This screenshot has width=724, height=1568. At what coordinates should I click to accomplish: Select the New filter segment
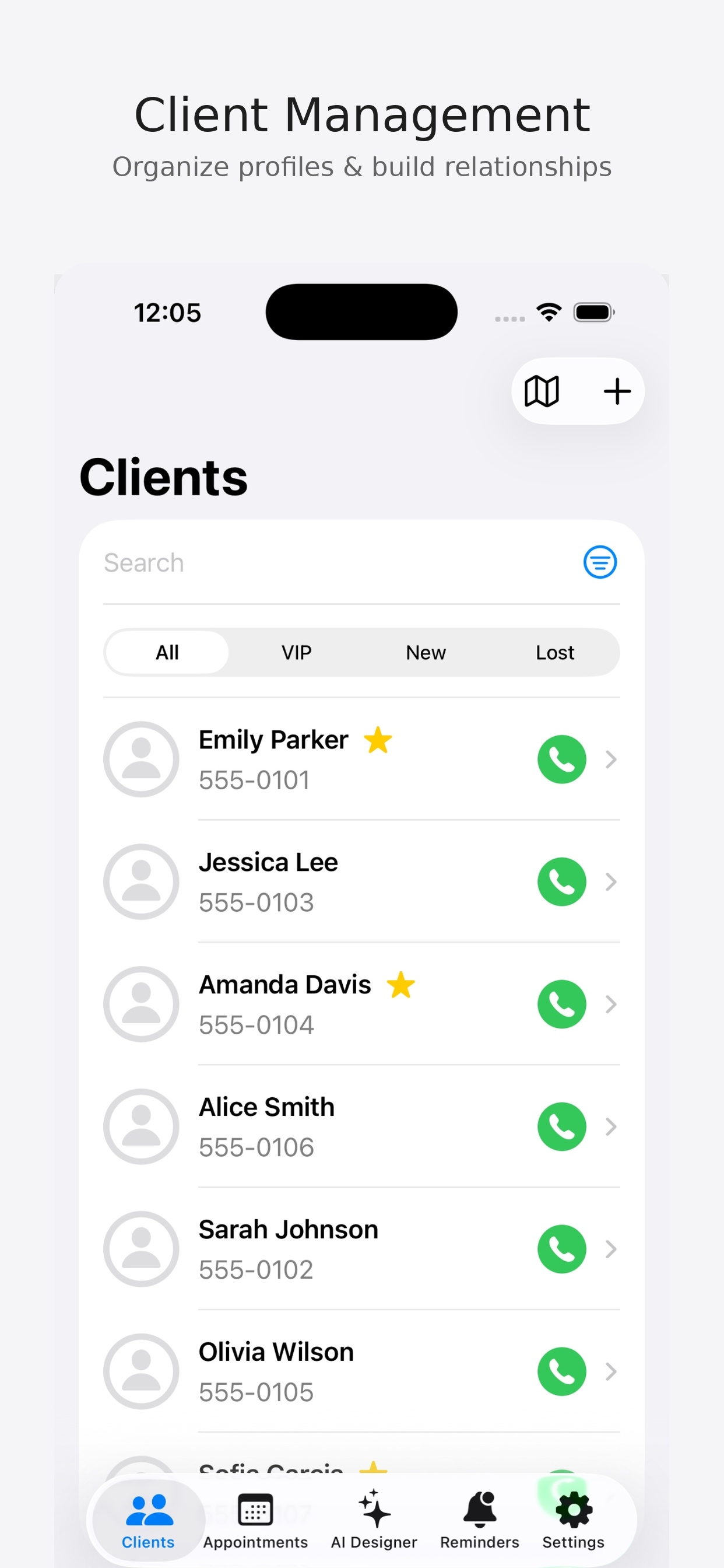pyautogui.click(x=426, y=652)
